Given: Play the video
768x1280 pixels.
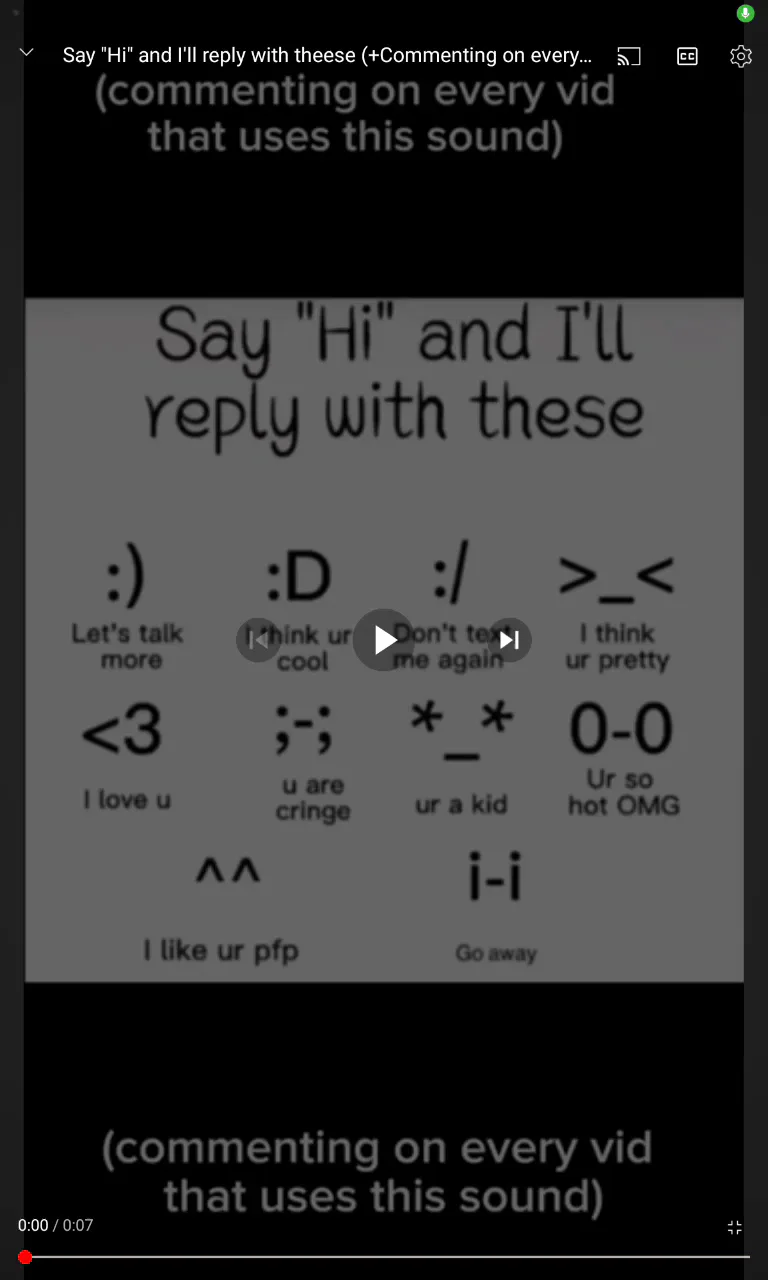Looking at the screenshot, I should click(x=384, y=640).
